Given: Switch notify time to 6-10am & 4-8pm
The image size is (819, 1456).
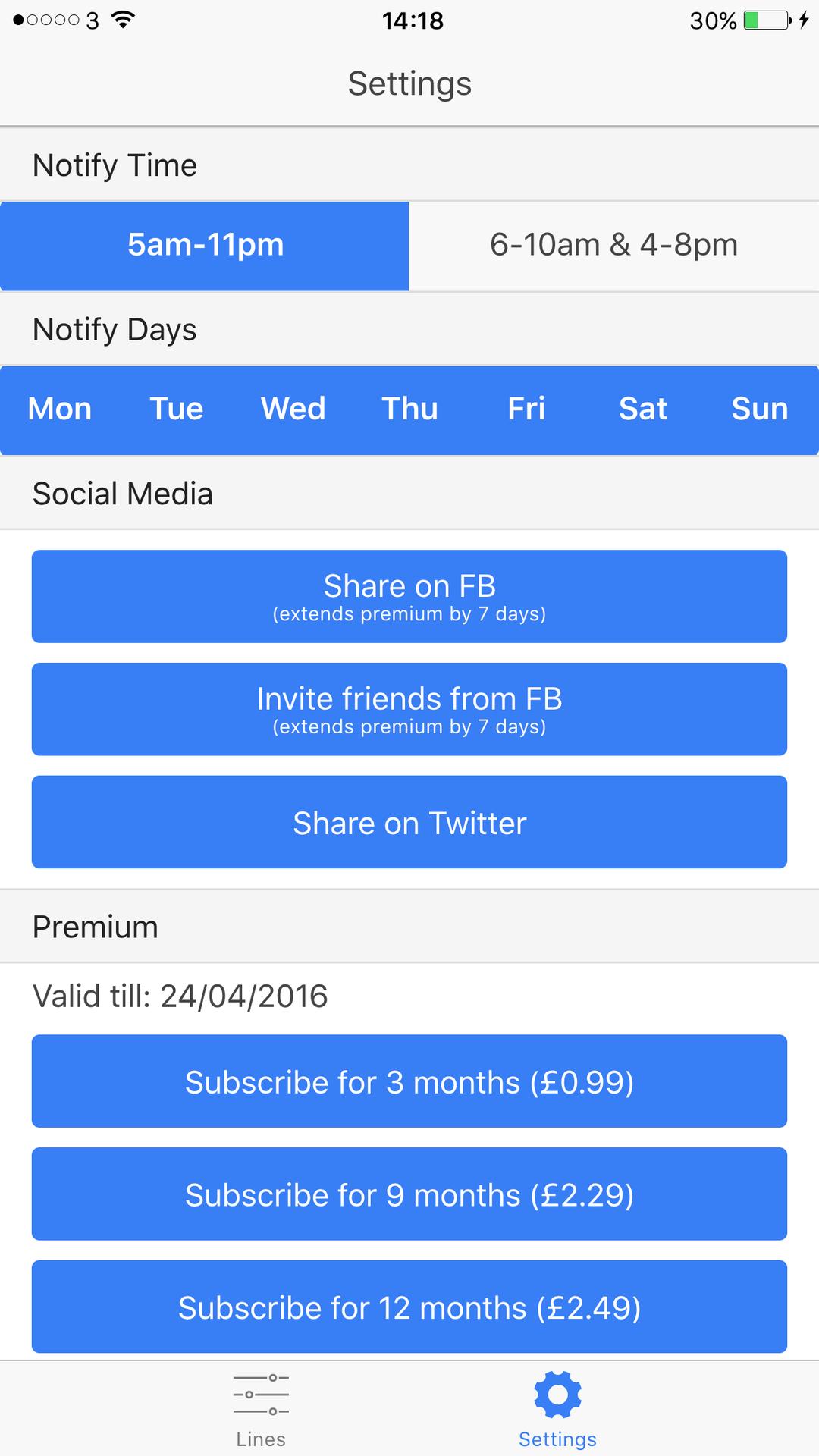Looking at the screenshot, I should (613, 246).
